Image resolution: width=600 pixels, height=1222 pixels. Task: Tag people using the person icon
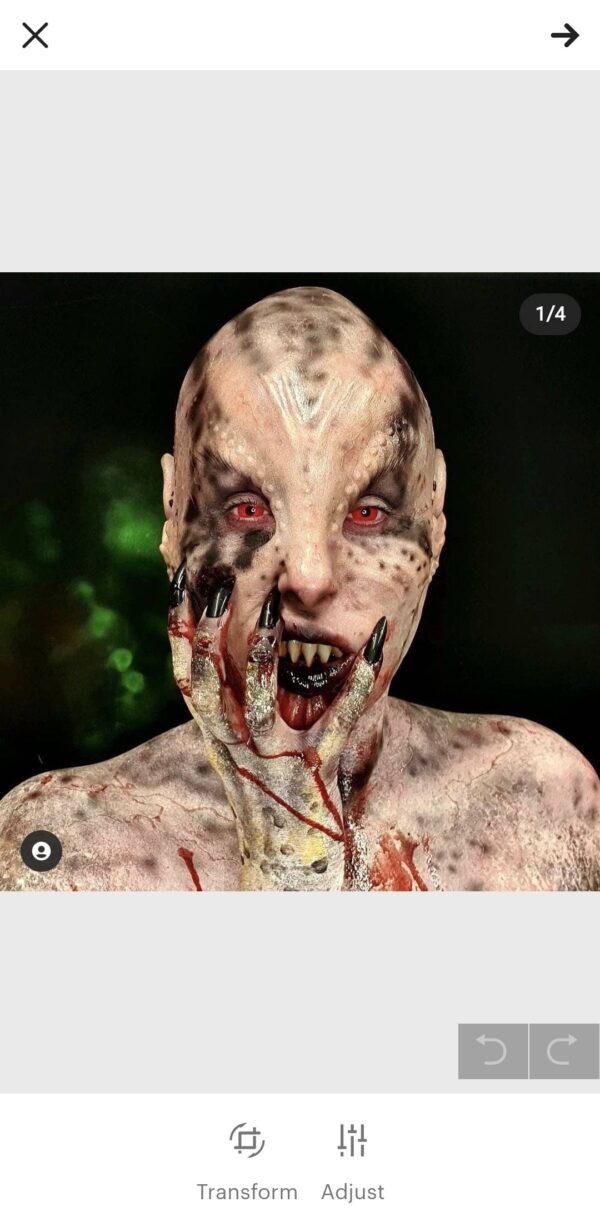[x=41, y=851]
